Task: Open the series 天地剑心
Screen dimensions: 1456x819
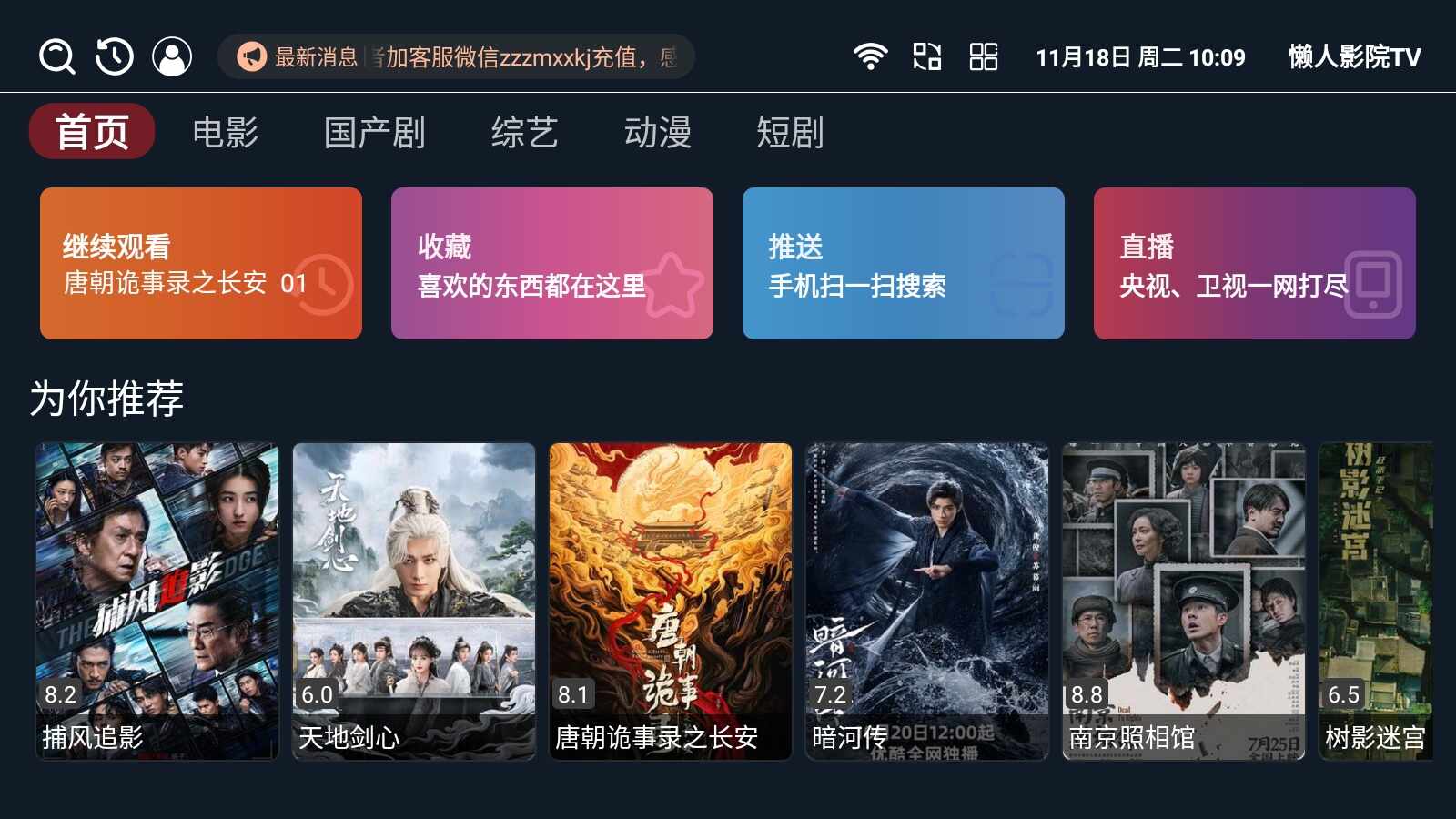Action: (414, 601)
